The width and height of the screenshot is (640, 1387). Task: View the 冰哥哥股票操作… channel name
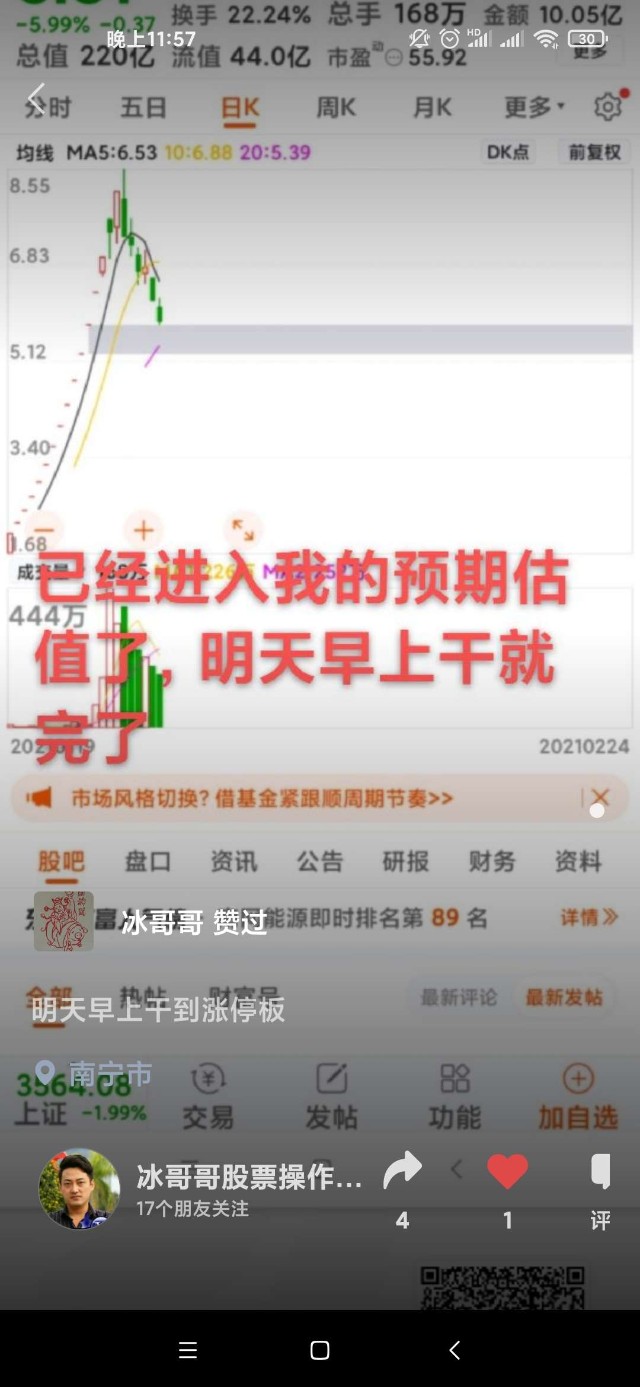tap(249, 1177)
